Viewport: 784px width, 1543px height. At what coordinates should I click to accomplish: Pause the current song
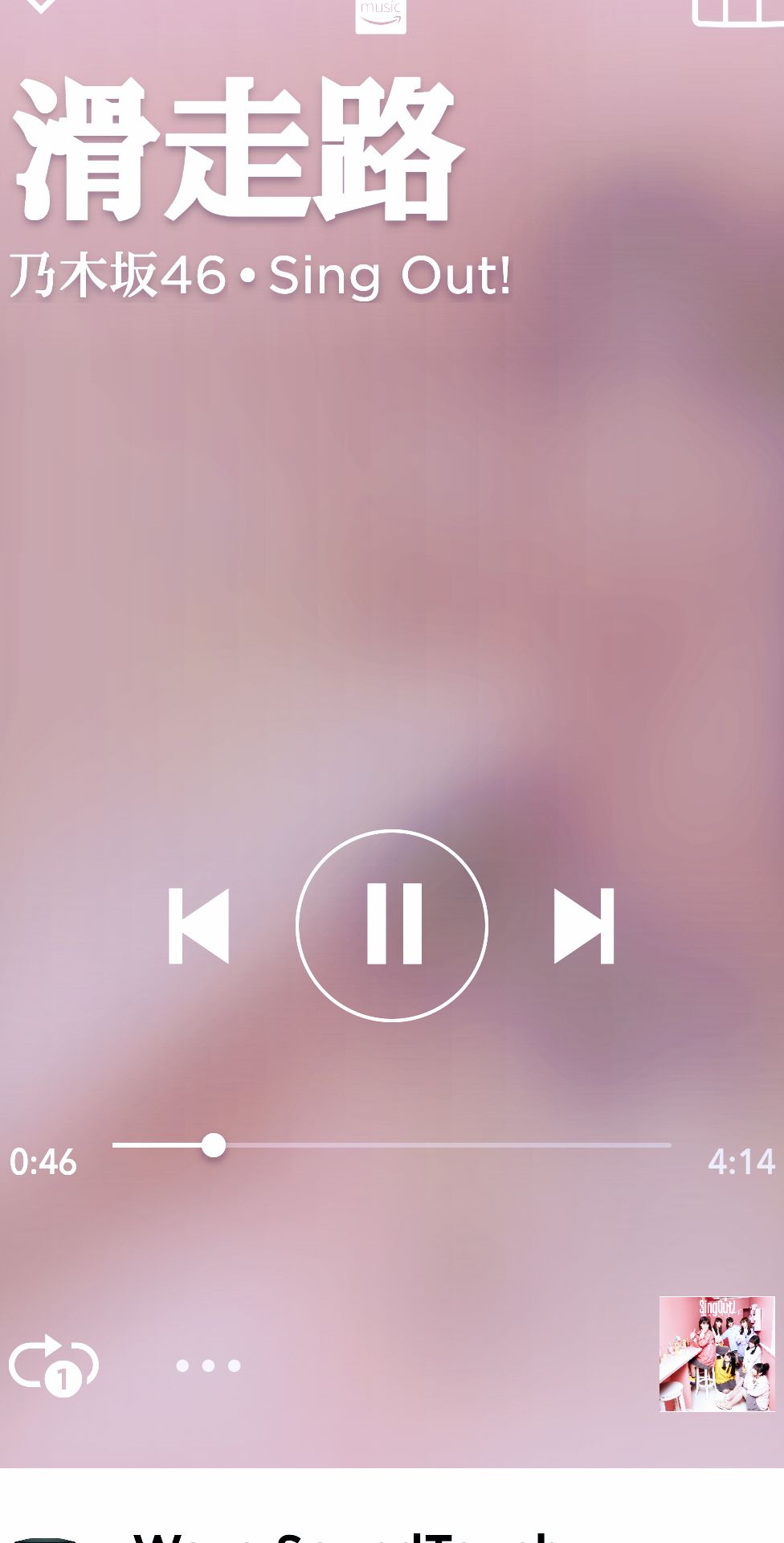(392, 925)
